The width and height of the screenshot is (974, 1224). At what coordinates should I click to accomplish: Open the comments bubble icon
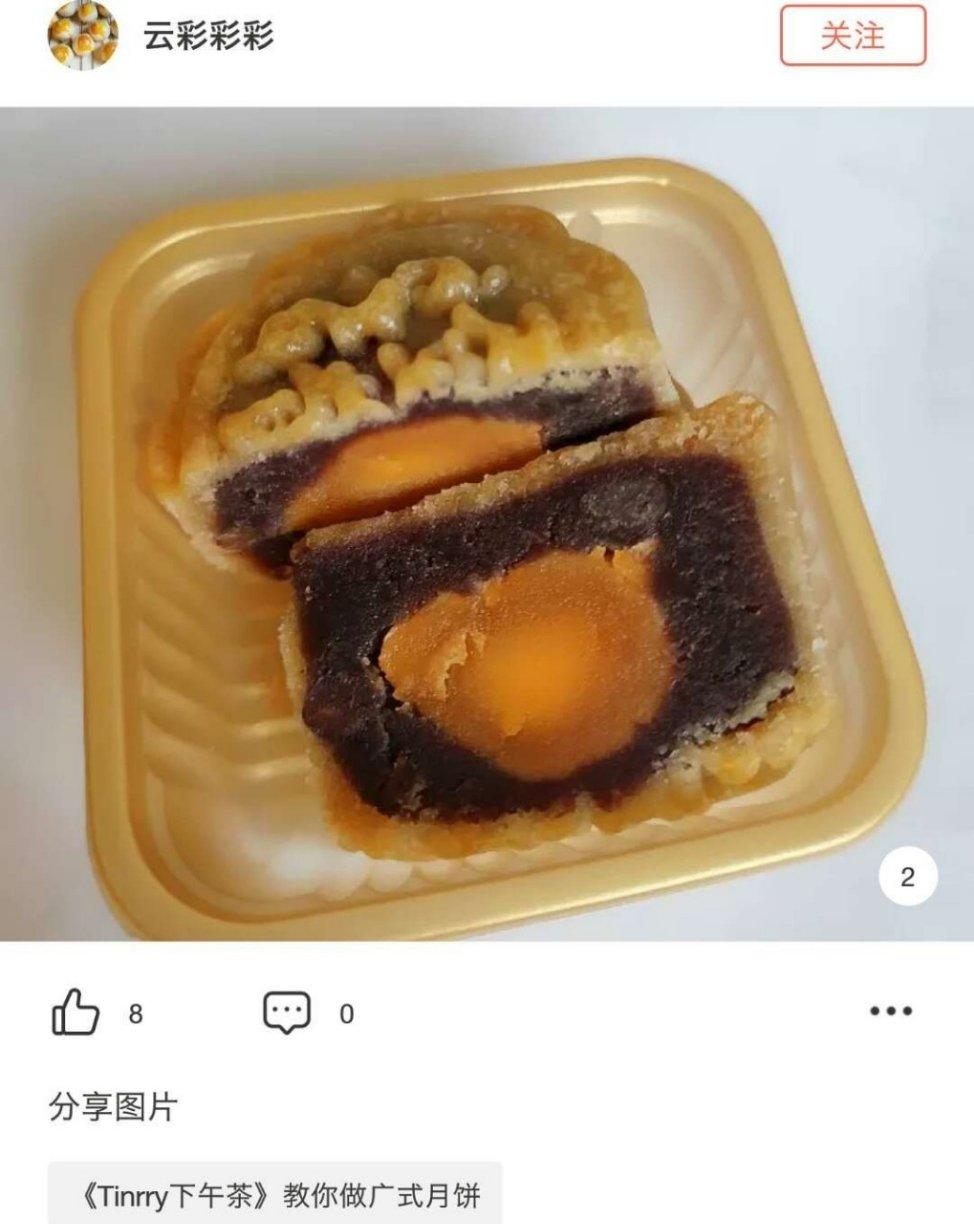pyautogui.click(x=287, y=1012)
